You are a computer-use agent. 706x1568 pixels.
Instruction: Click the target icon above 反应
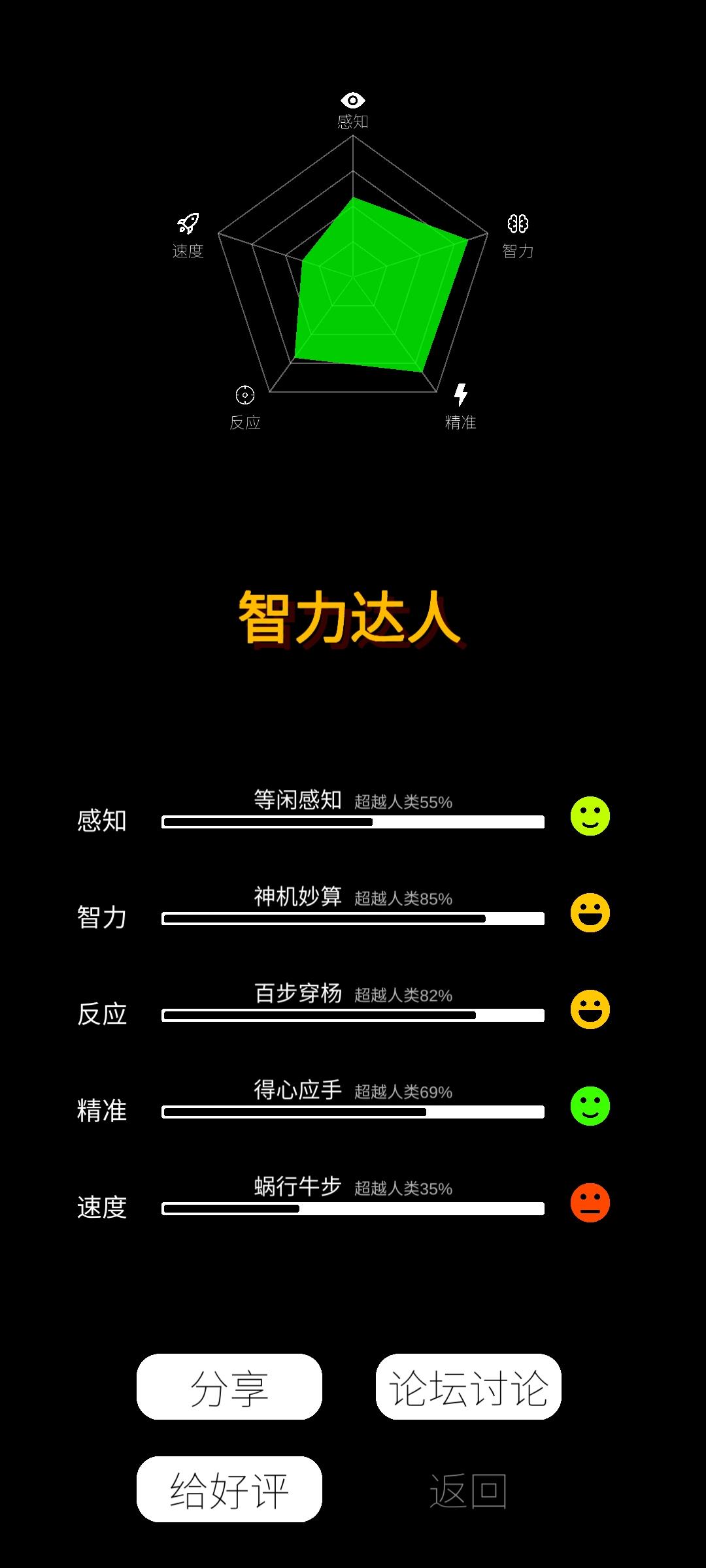(x=244, y=395)
